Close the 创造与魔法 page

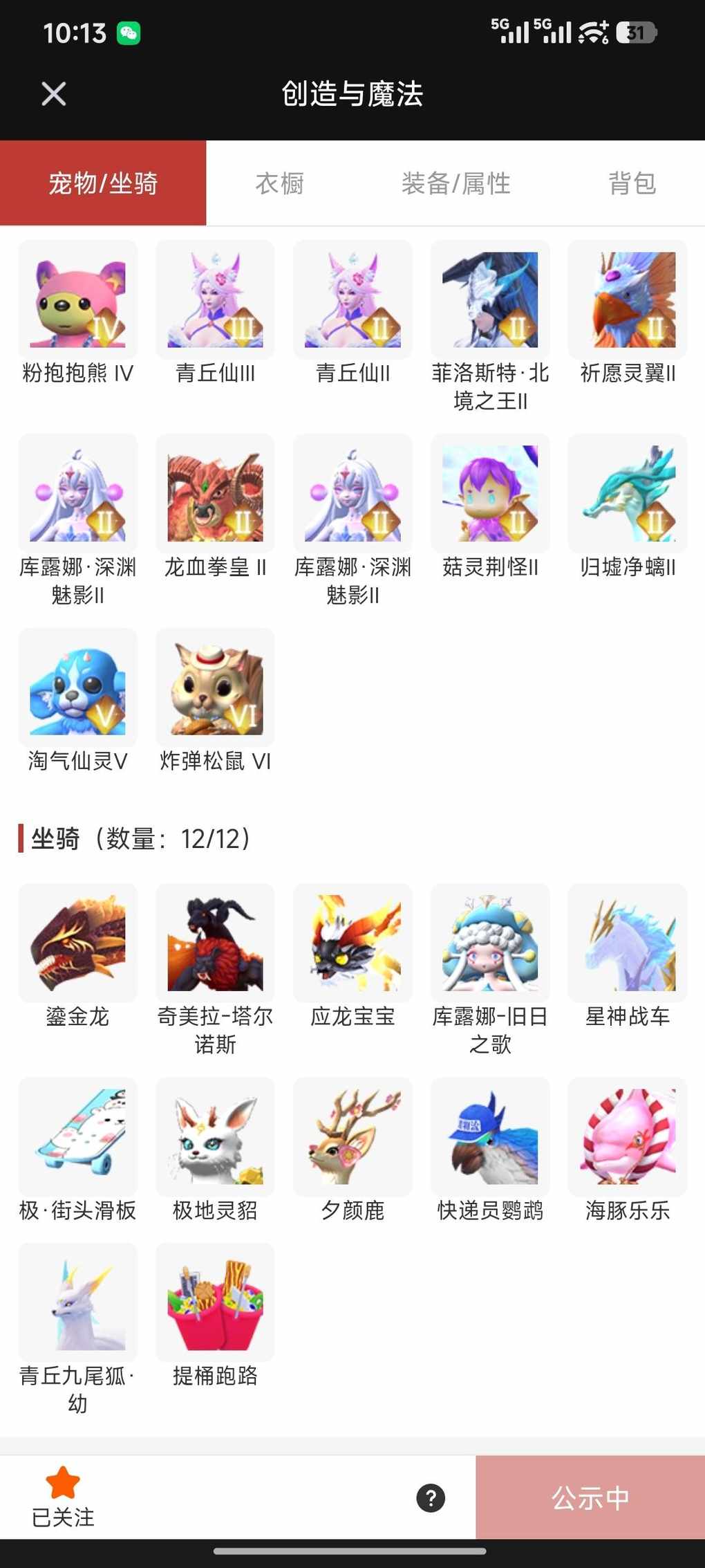53,93
